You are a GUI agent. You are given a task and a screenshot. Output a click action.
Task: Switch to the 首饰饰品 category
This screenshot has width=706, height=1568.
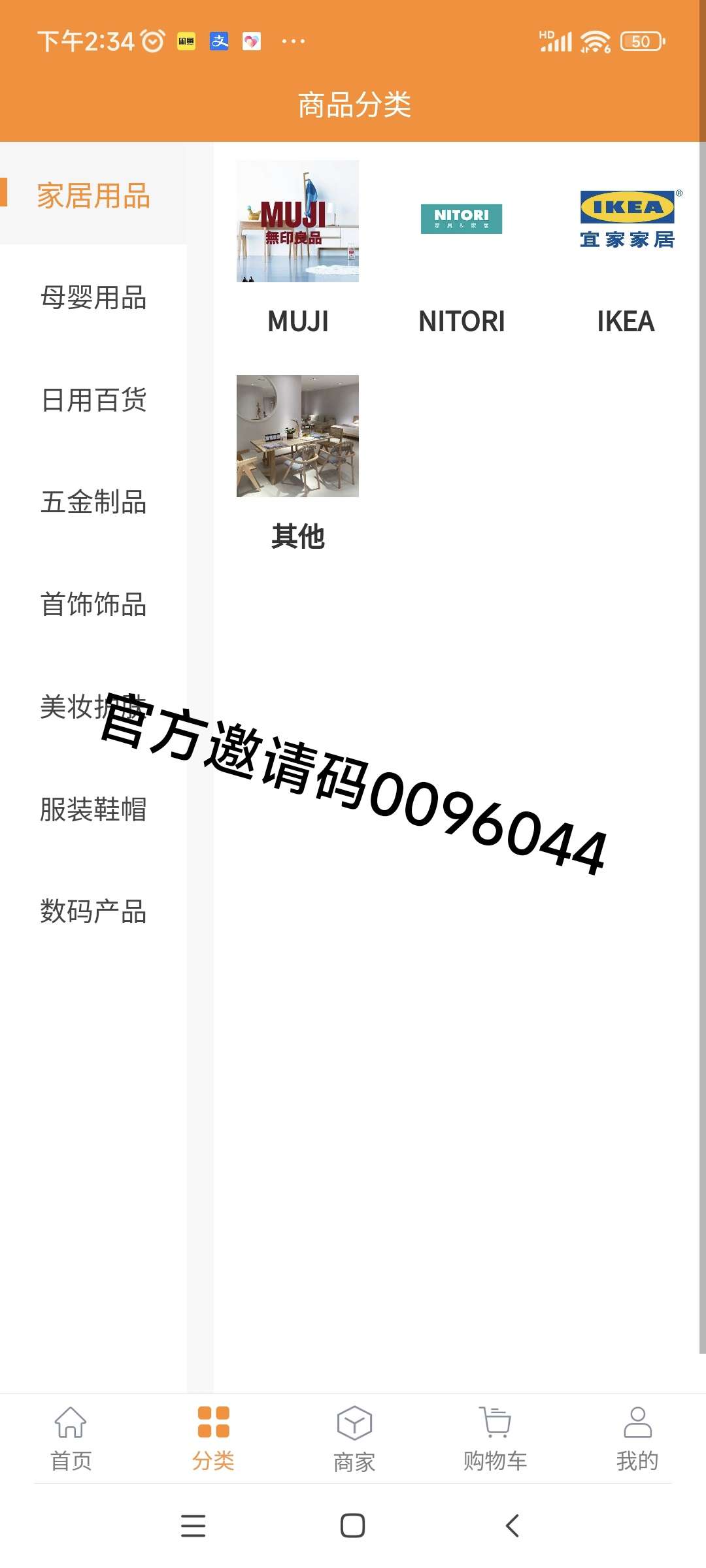tap(93, 604)
